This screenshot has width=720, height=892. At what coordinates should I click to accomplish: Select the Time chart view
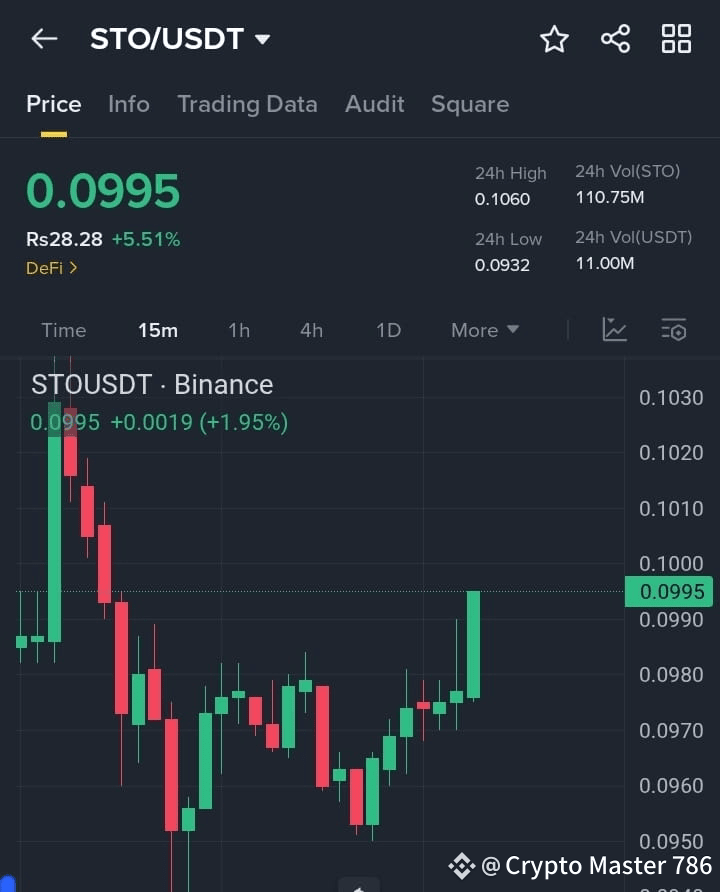[x=63, y=329]
